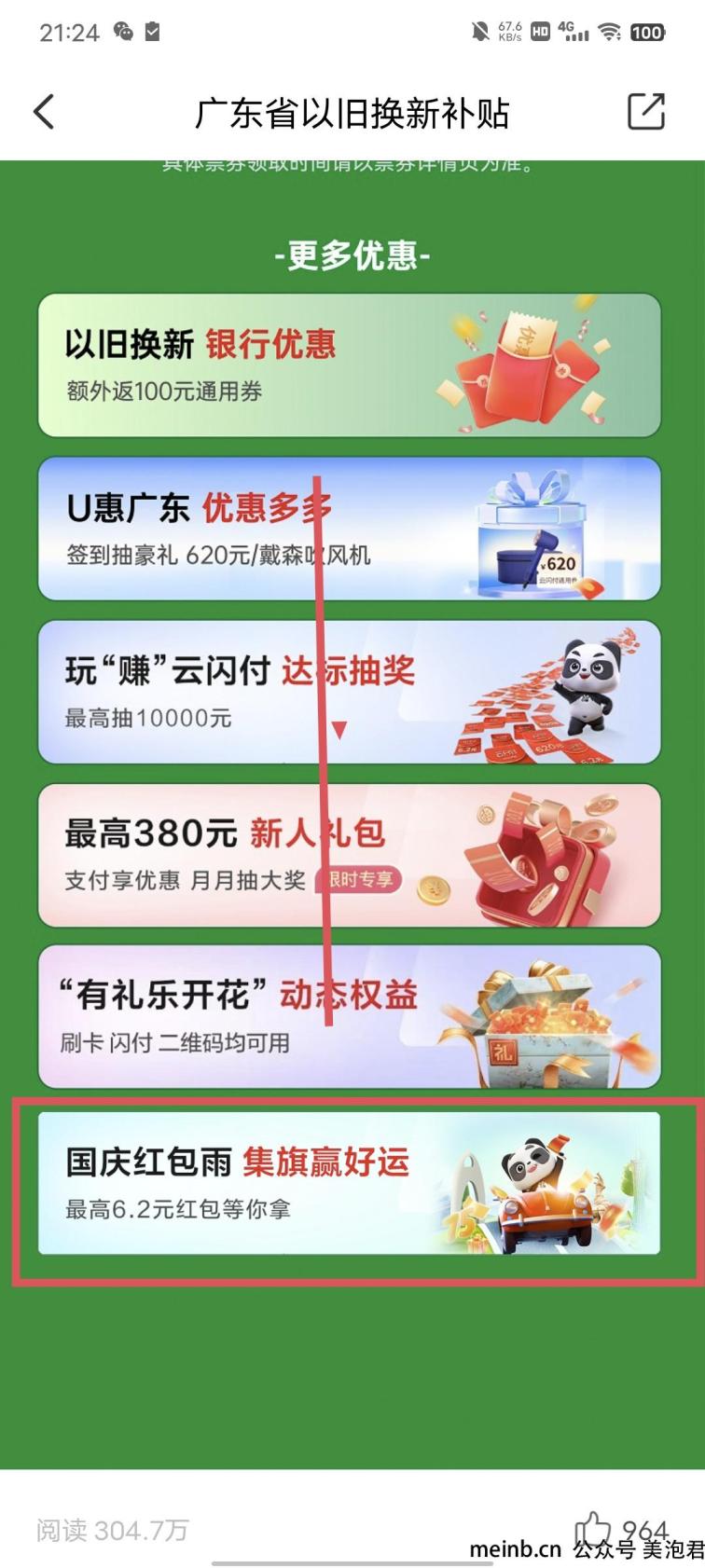The image size is (705, 1568).
Task: View the 最高380元 新人礼包 offer
Action: [349, 855]
